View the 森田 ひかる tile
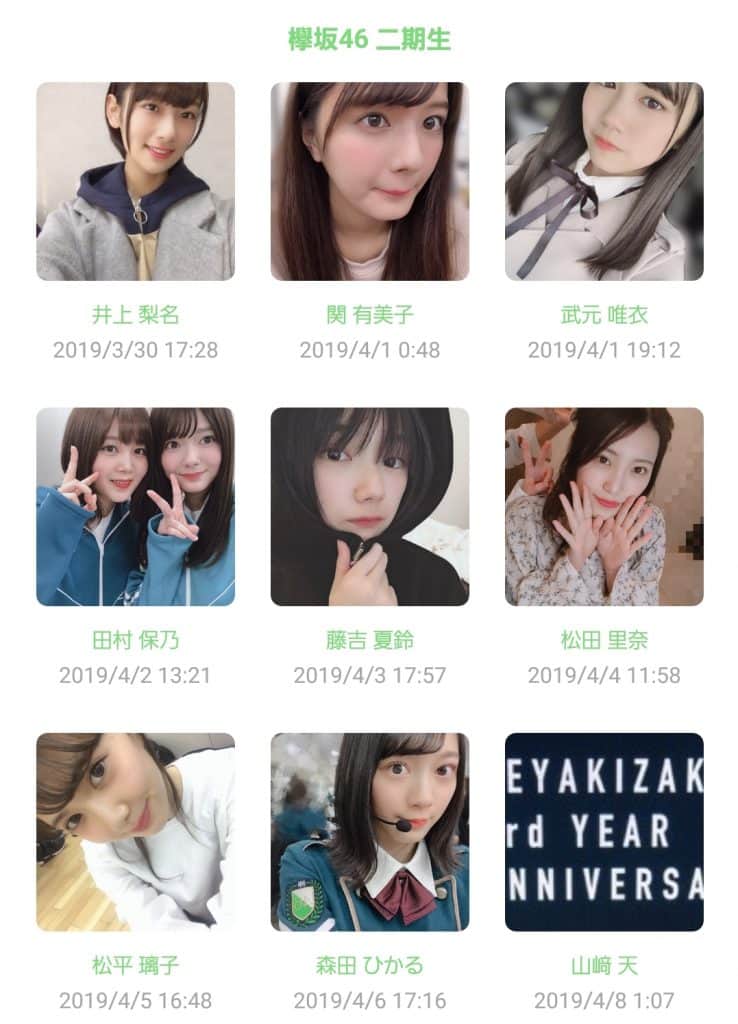 pyautogui.click(x=370, y=832)
